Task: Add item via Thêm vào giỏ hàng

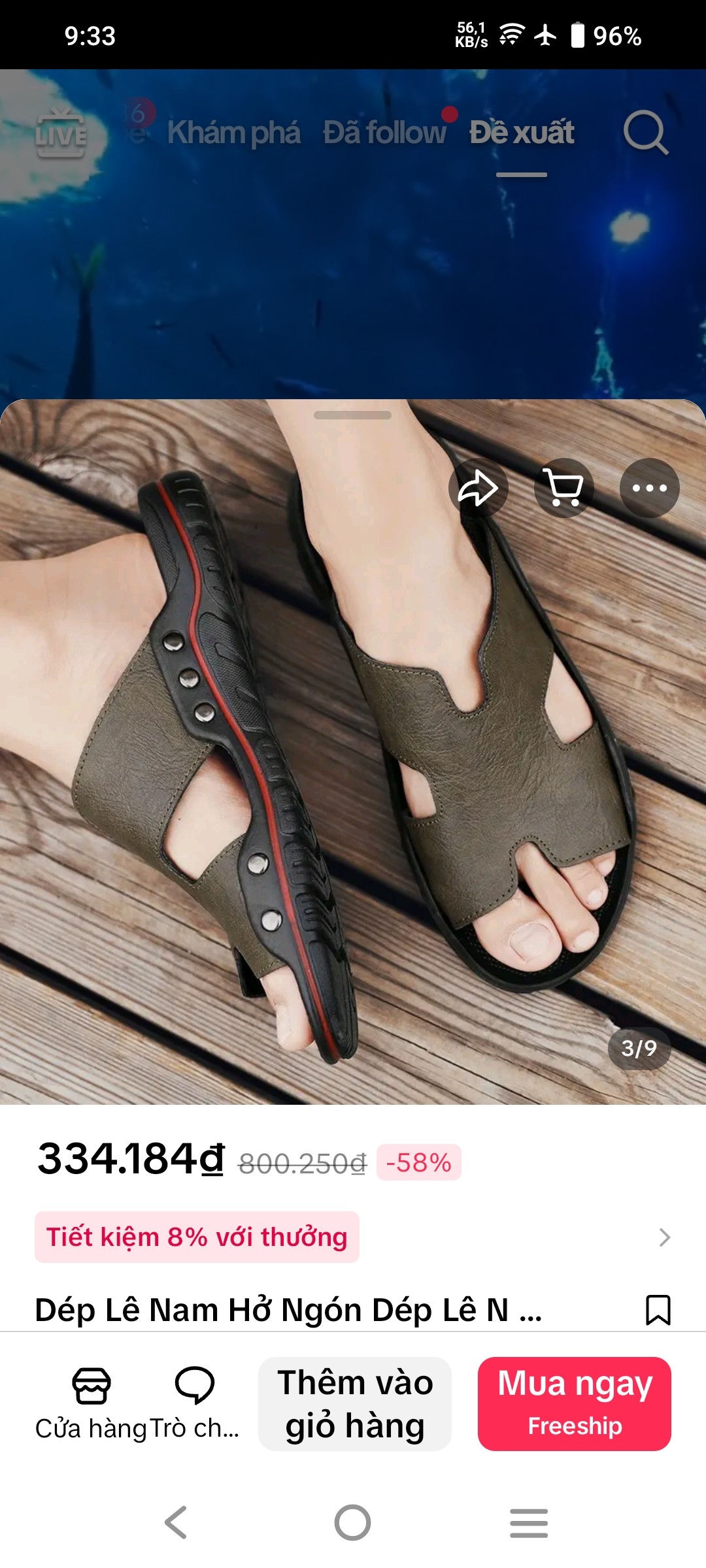Action: coord(355,1403)
